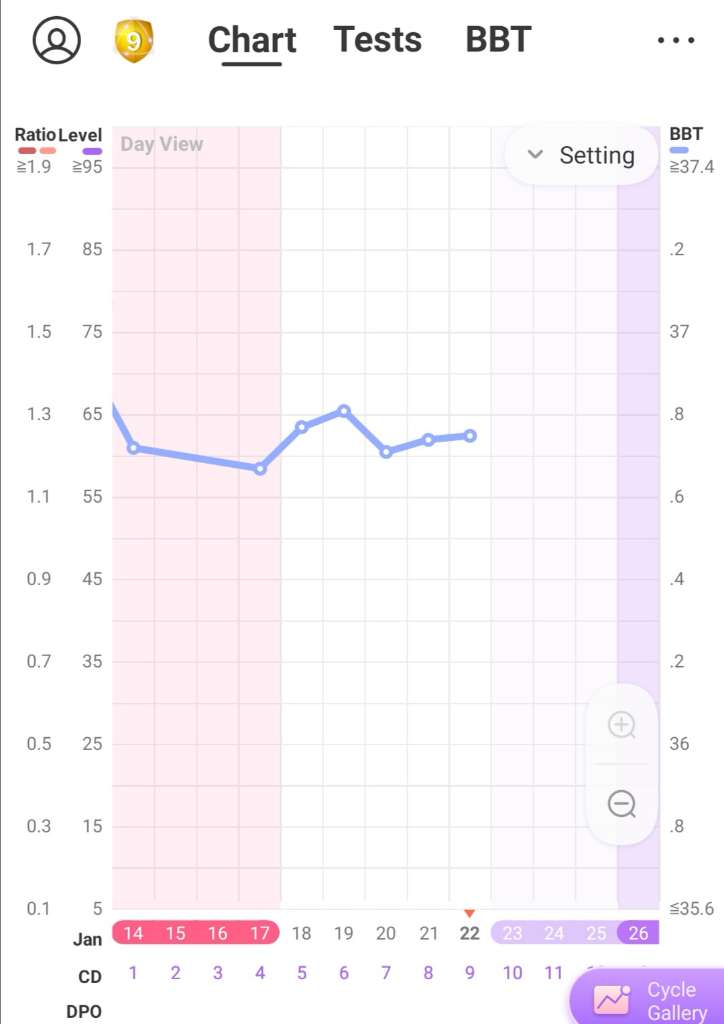Open the Cycle Gallery

(650, 1000)
